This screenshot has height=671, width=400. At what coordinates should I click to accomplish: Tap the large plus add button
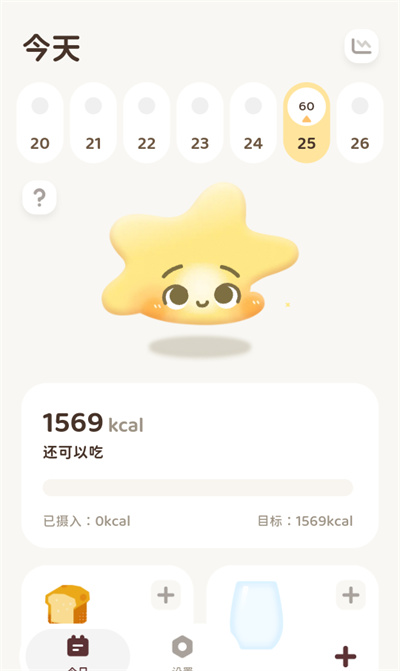[x=345, y=657]
